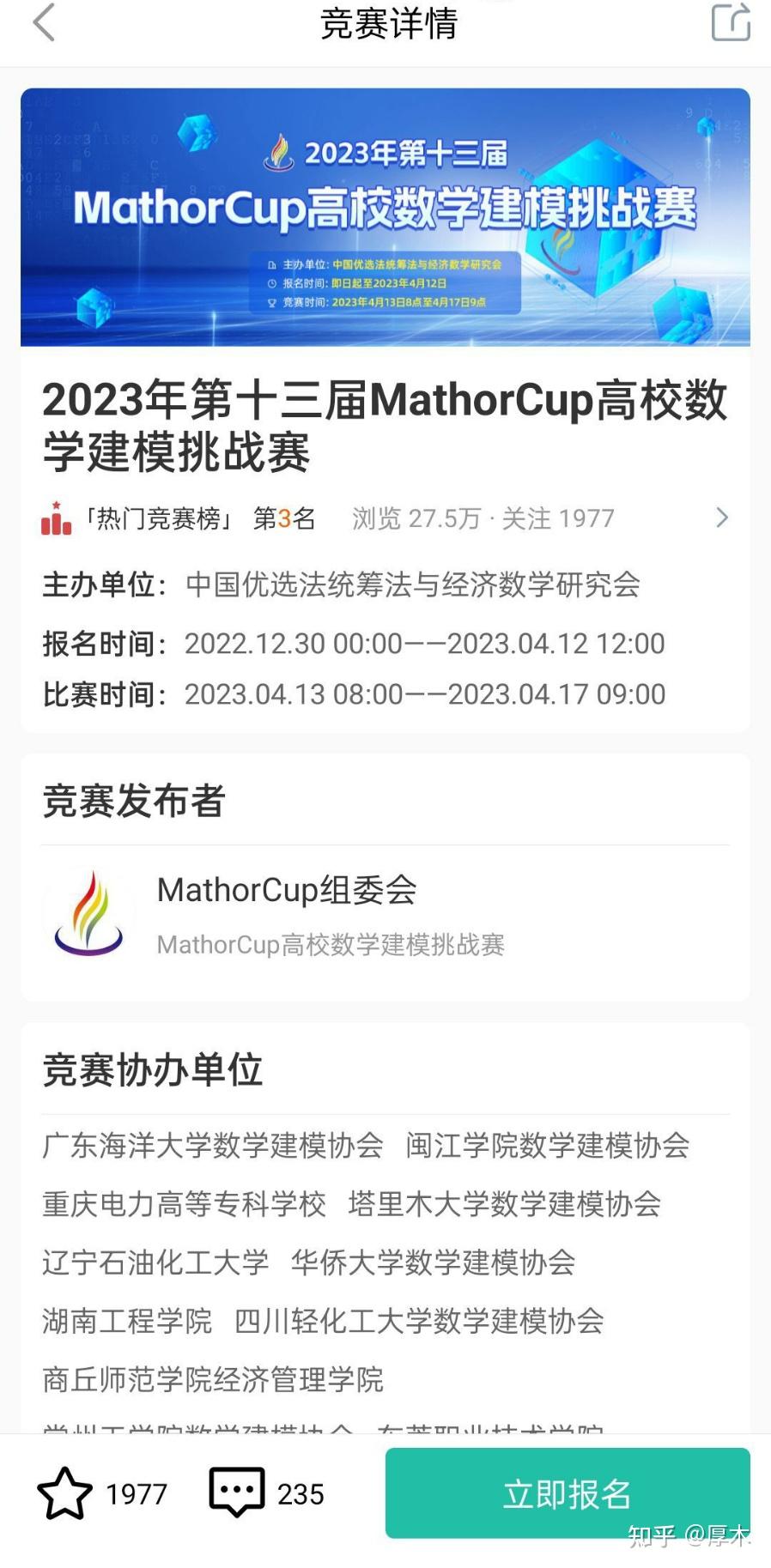The image size is (771, 1568).
Task: Expand details via the right-facing chevron
Action: (719, 518)
